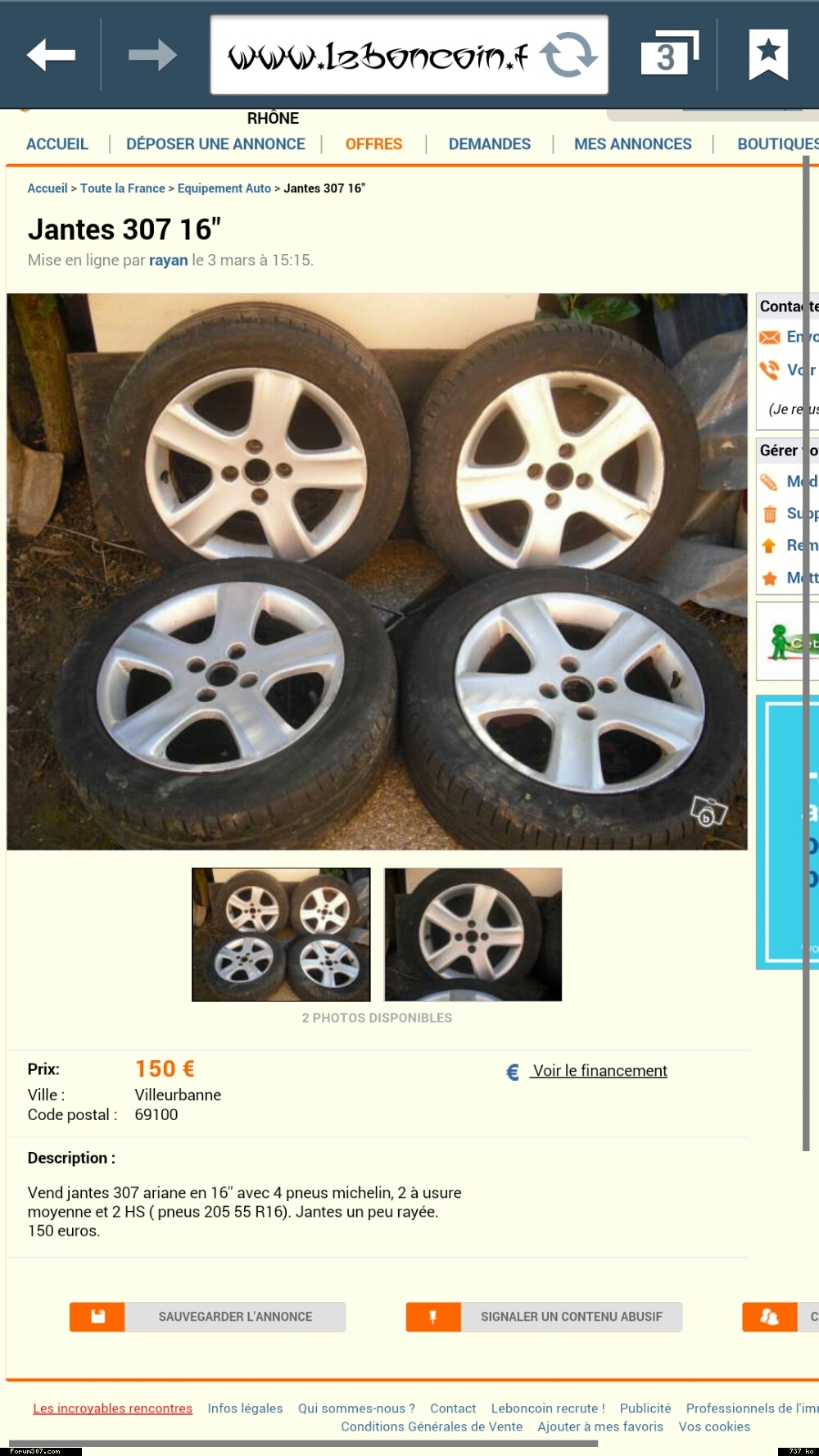This screenshot has width=819, height=1456.
Task: Open the Infos légales footer link
Action: pyautogui.click(x=245, y=1408)
